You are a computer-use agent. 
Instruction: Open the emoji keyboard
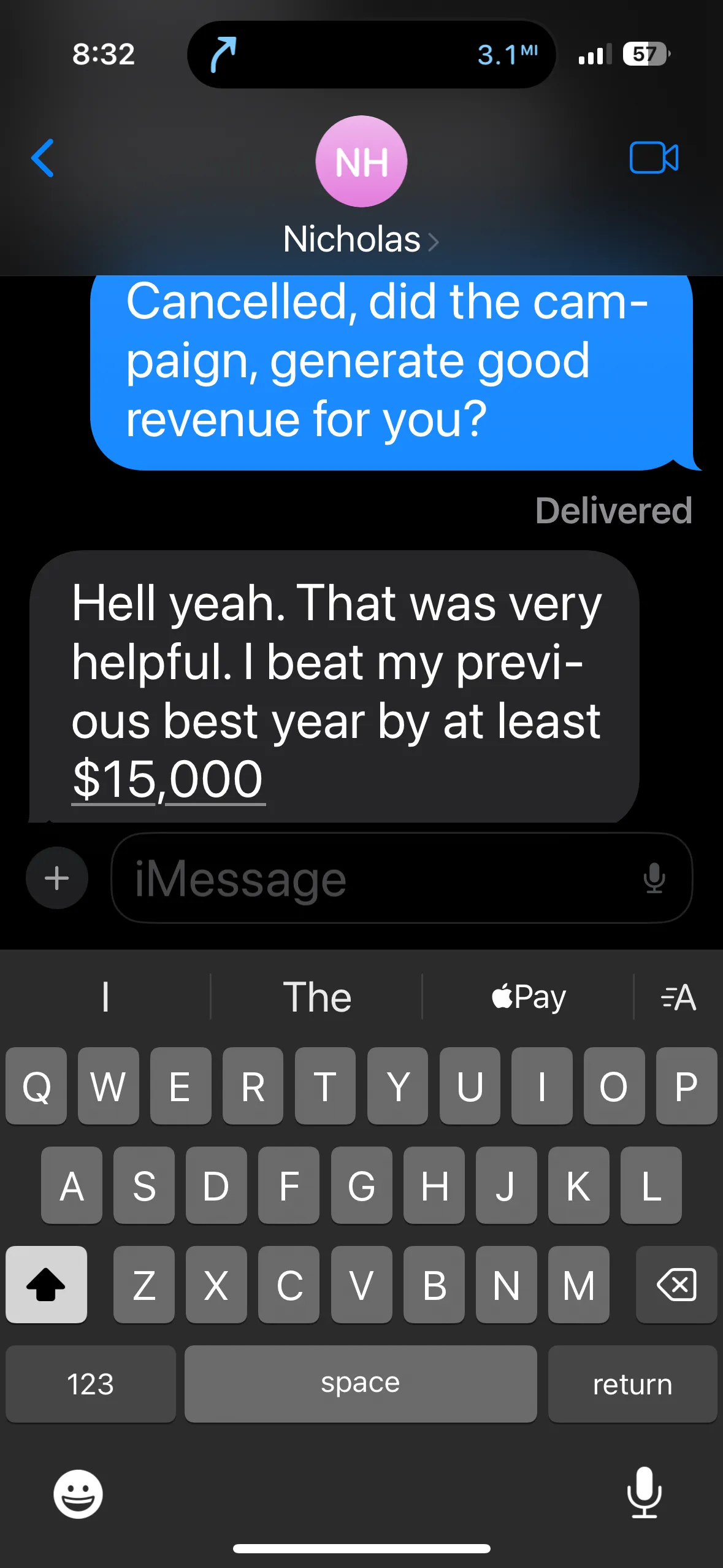[x=78, y=1494]
